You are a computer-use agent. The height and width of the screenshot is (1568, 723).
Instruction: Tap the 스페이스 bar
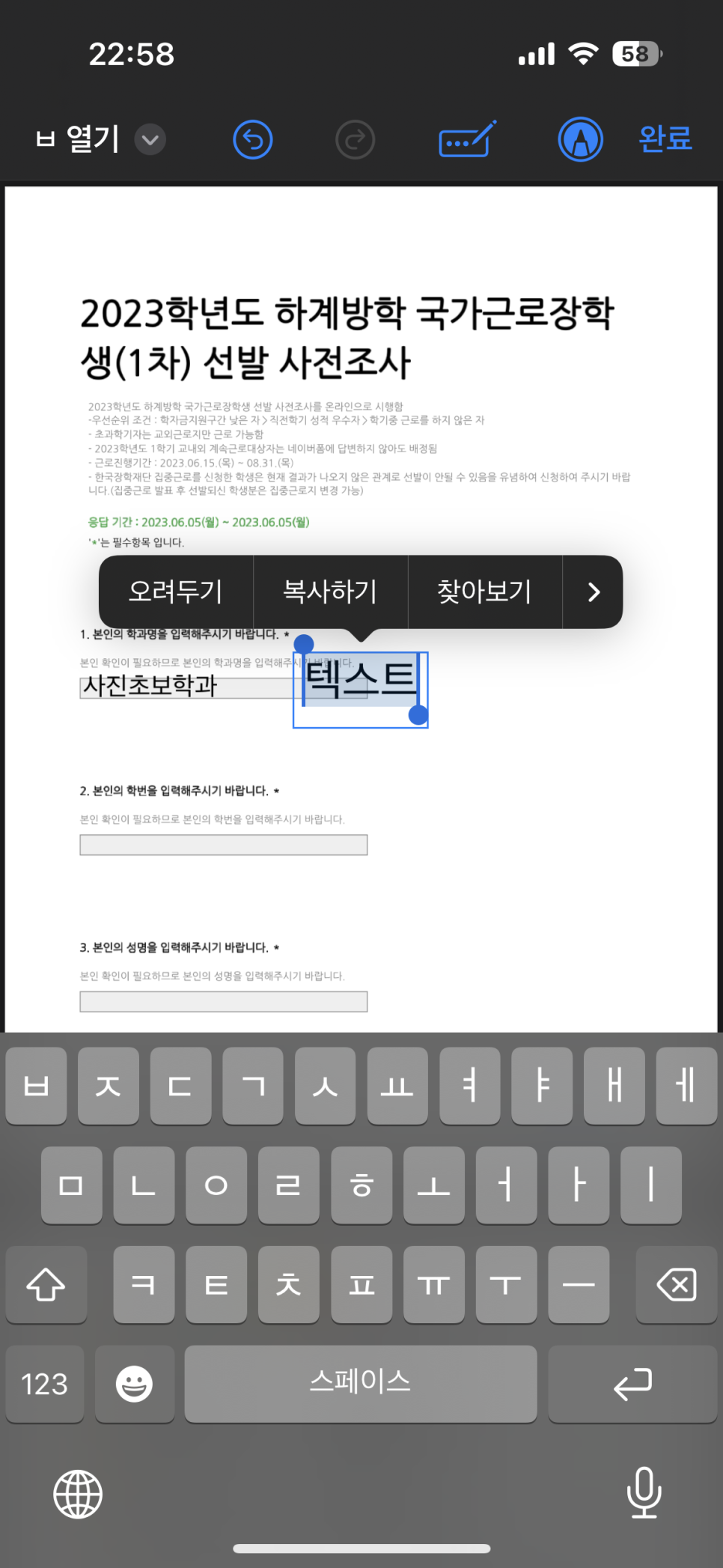tap(361, 1384)
